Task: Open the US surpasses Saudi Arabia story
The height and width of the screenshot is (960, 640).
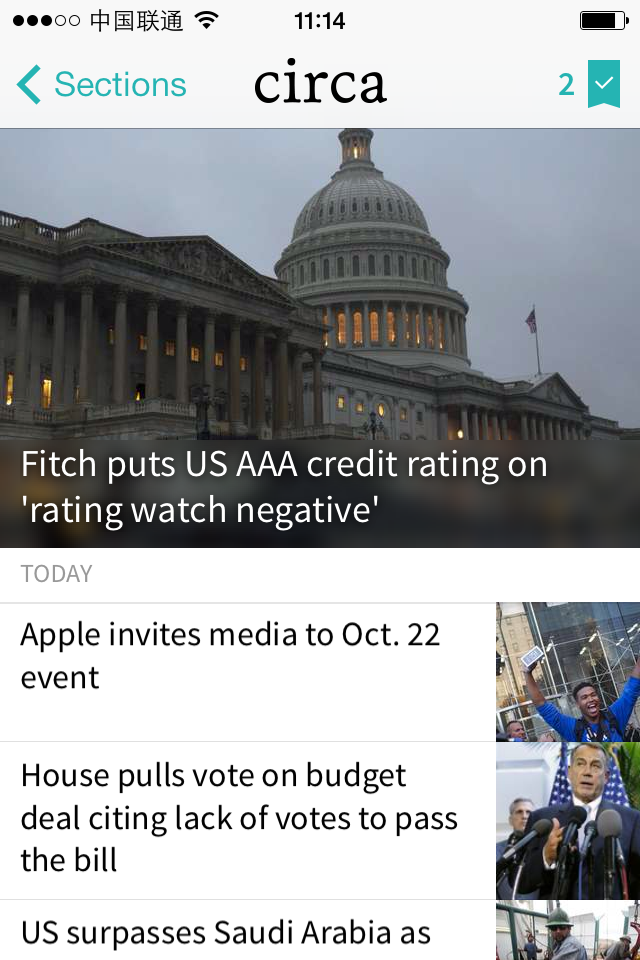Action: pyautogui.click(x=250, y=932)
